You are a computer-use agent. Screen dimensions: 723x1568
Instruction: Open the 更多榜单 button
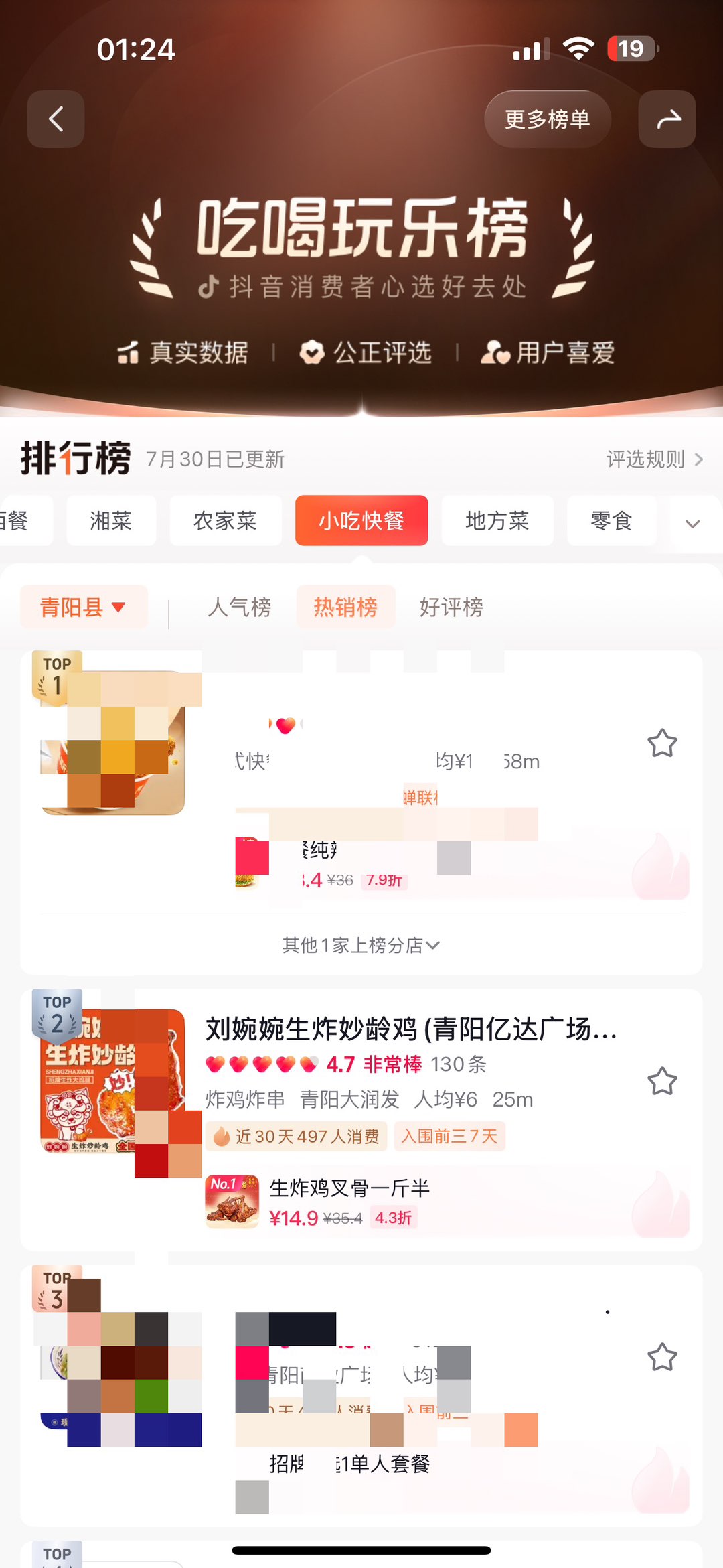coord(547,119)
